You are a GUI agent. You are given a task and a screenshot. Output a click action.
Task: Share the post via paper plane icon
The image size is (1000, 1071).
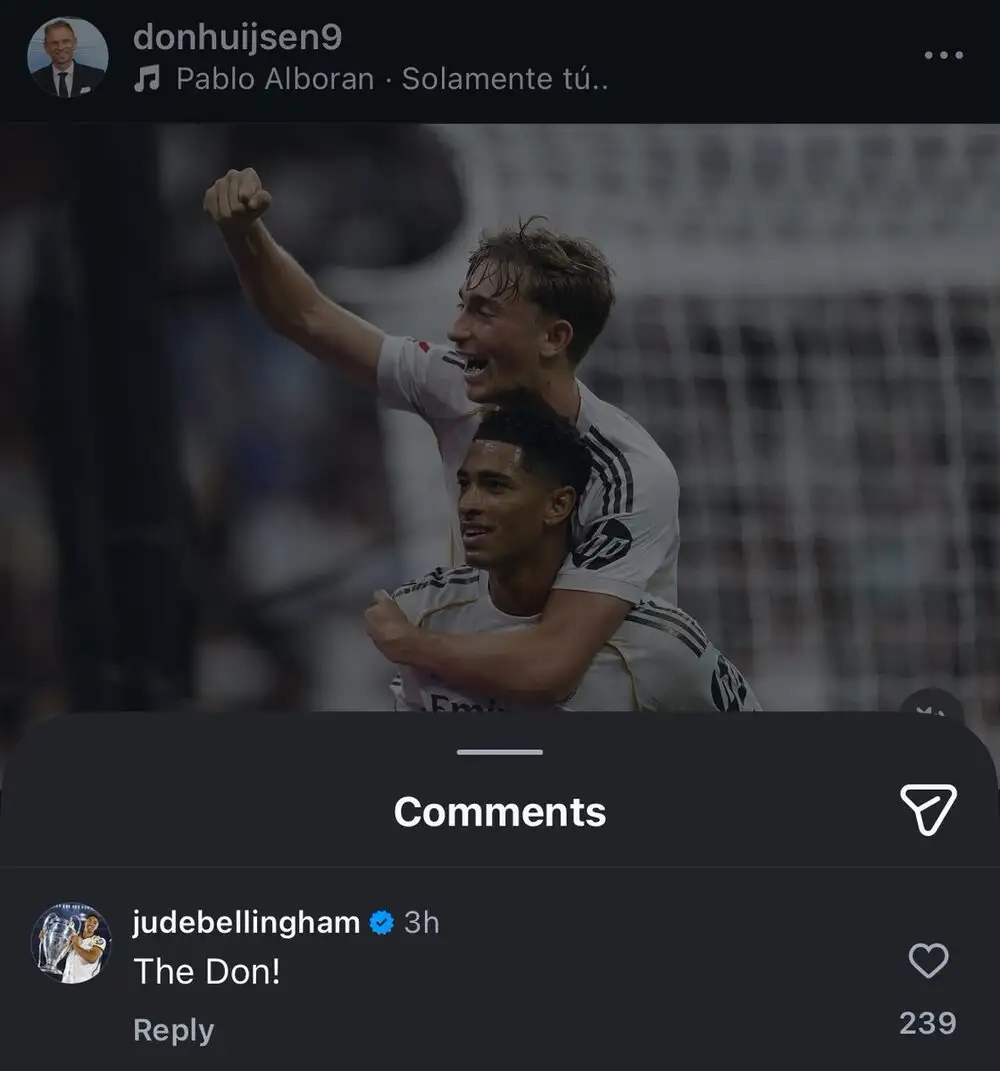click(x=928, y=809)
